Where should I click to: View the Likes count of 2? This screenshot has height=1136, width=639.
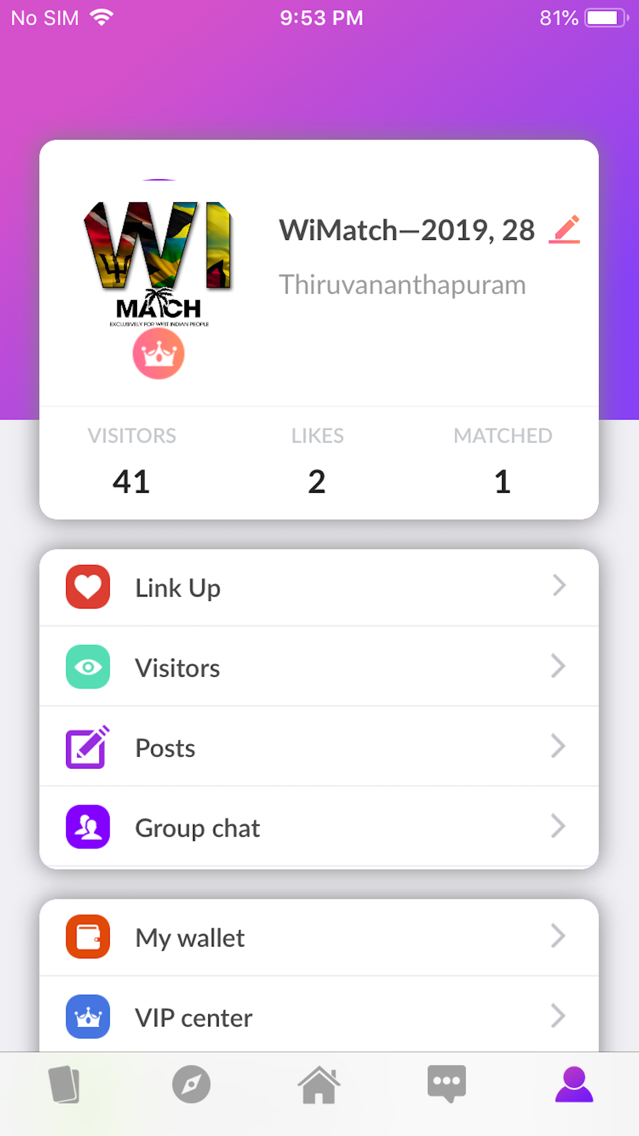[317, 481]
